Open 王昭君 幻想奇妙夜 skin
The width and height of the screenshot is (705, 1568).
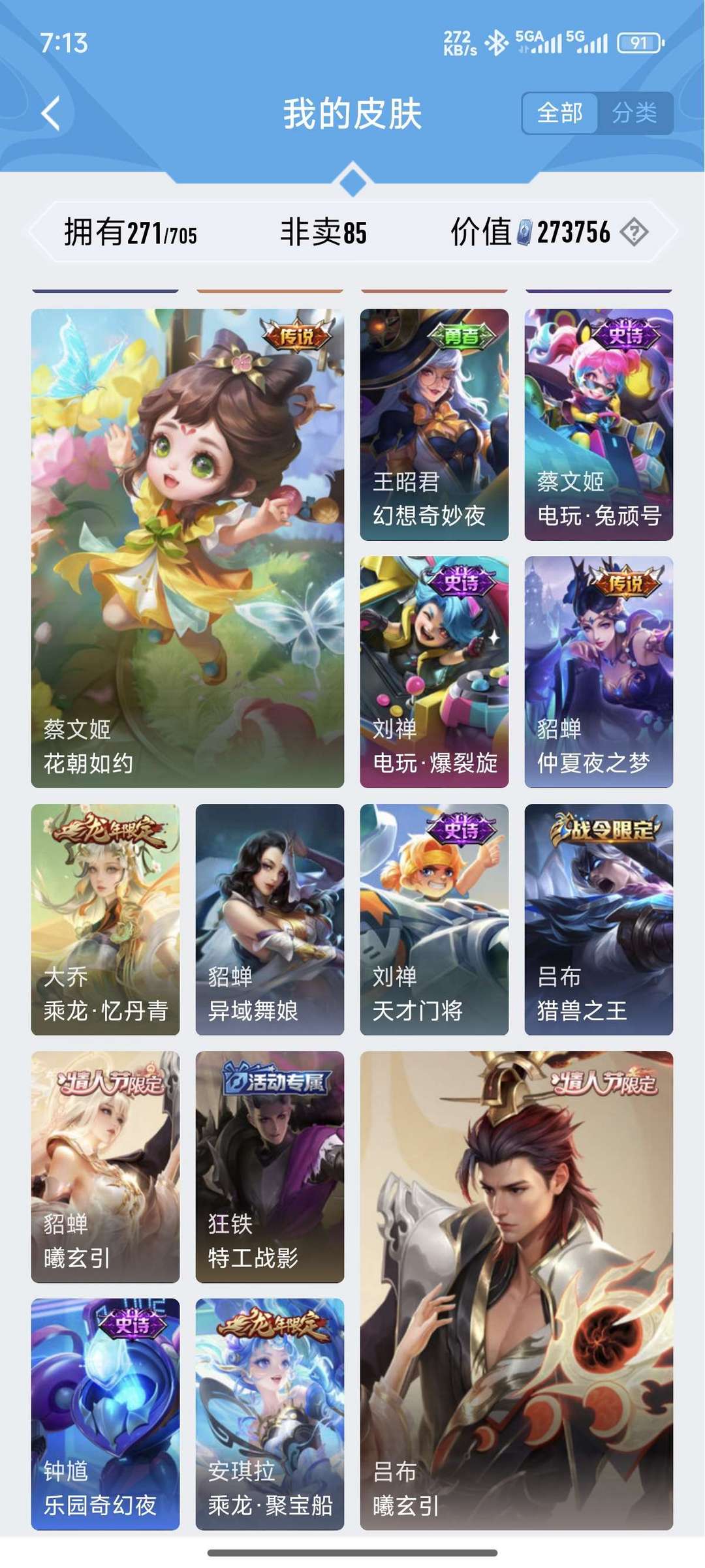[434, 424]
